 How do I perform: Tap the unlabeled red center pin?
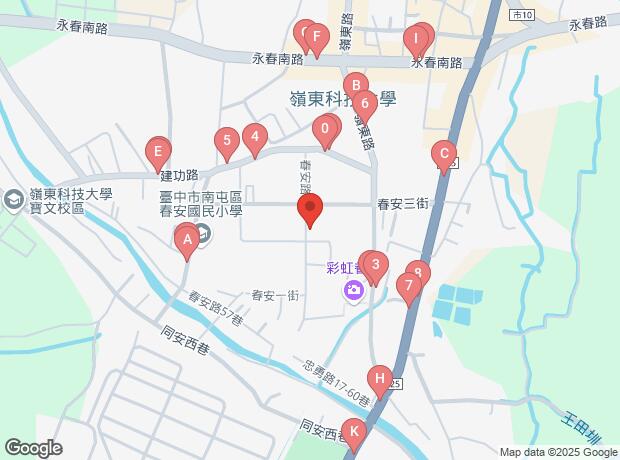(310, 210)
